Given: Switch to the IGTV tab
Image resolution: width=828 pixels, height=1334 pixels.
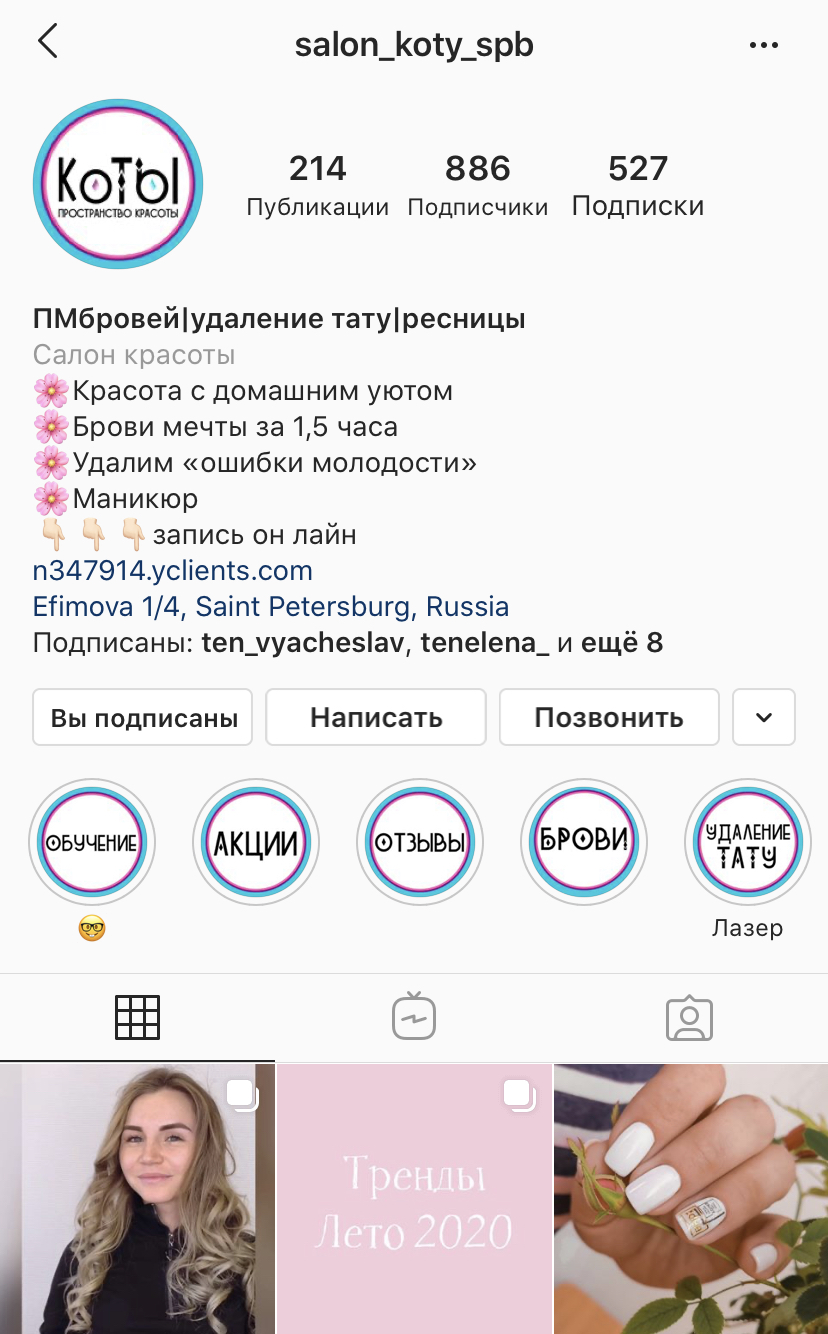Looking at the screenshot, I should tap(413, 1017).
